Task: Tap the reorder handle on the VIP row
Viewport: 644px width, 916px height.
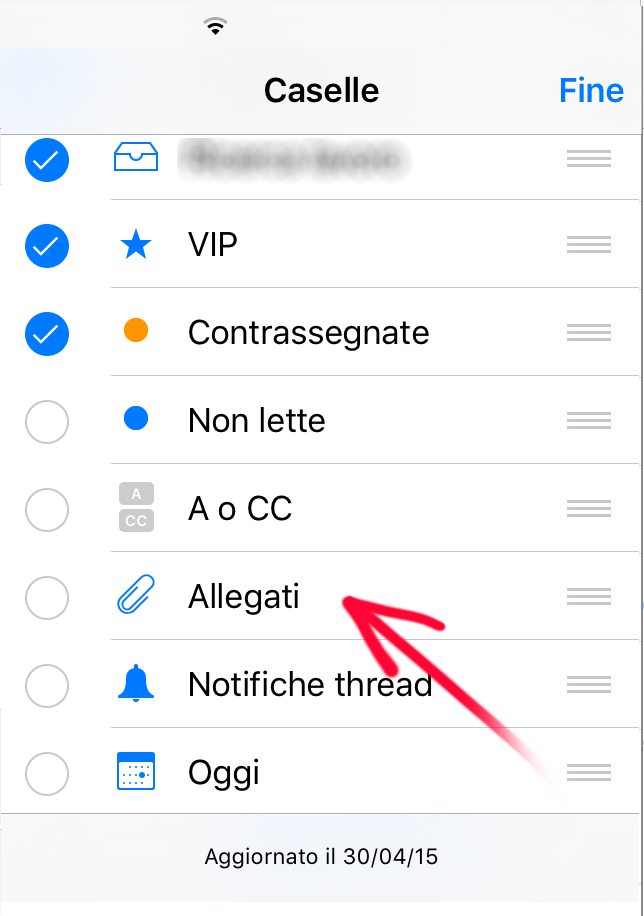Action: pos(588,246)
